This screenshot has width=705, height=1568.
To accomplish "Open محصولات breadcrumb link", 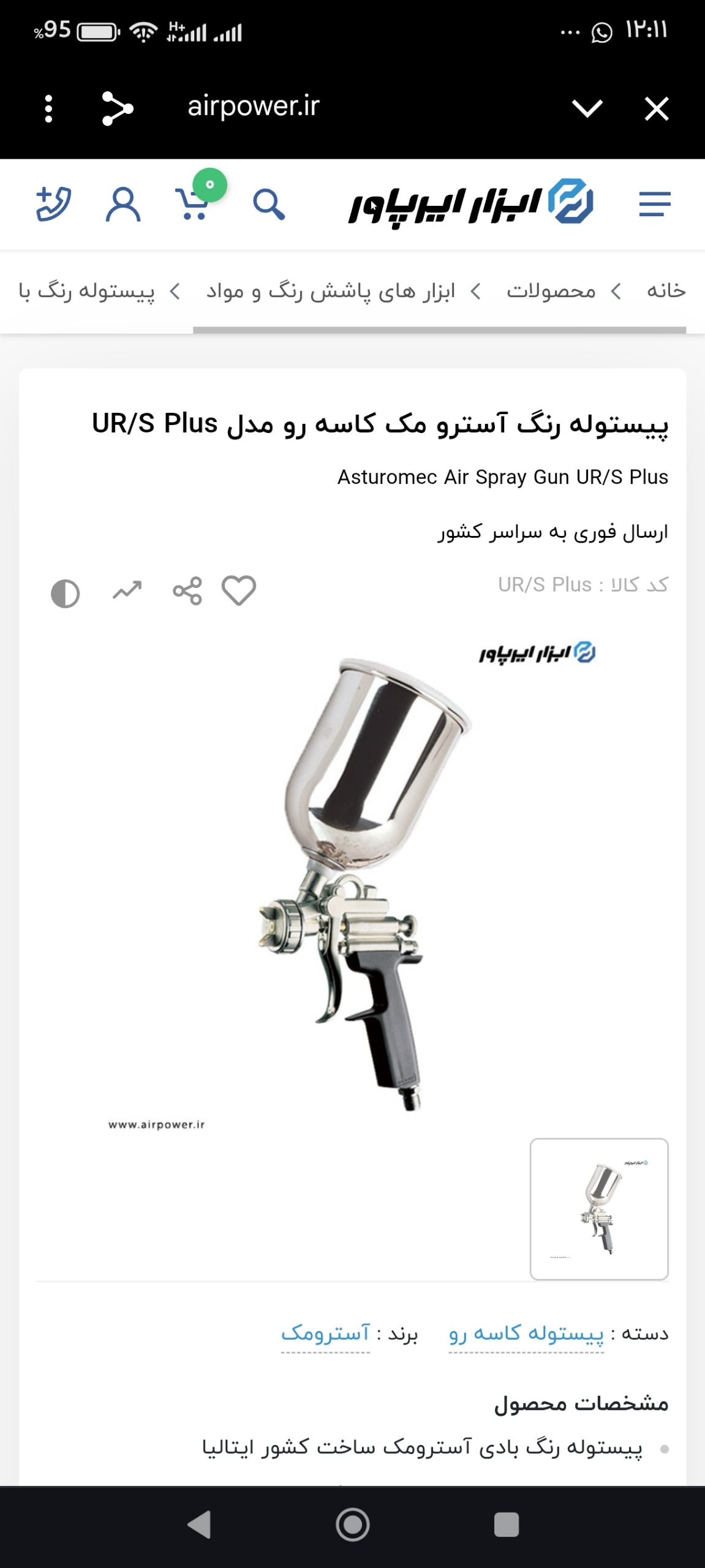I will pyautogui.click(x=551, y=291).
